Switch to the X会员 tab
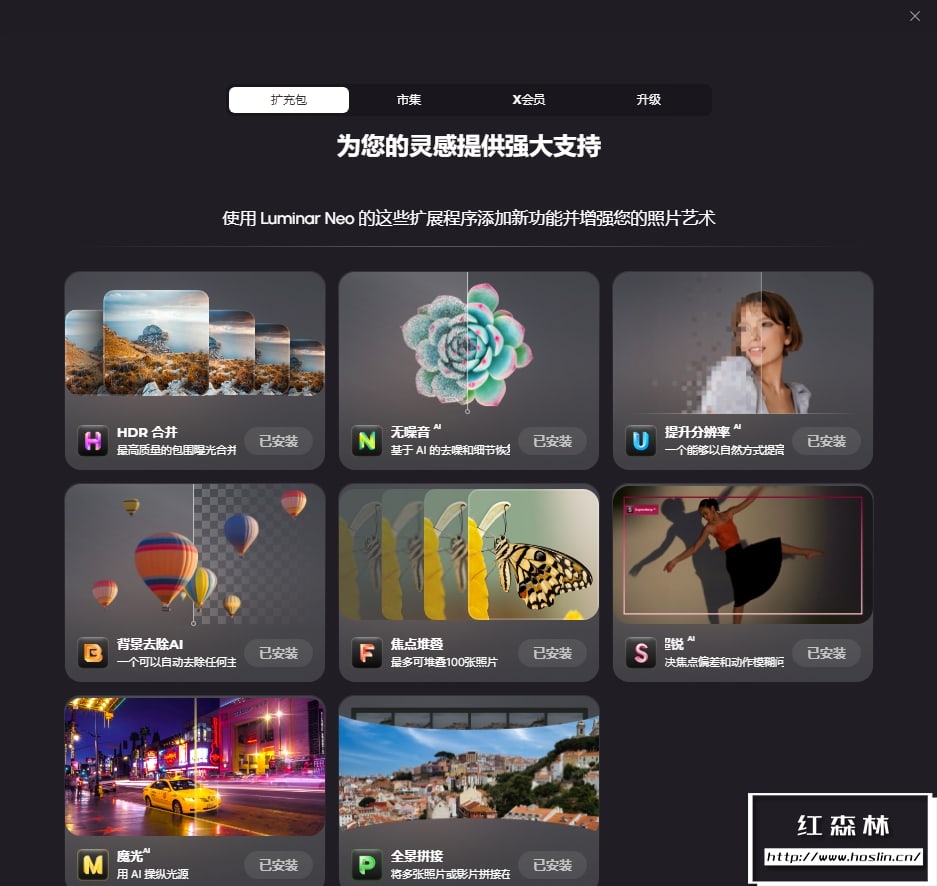 click(x=528, y=100)
